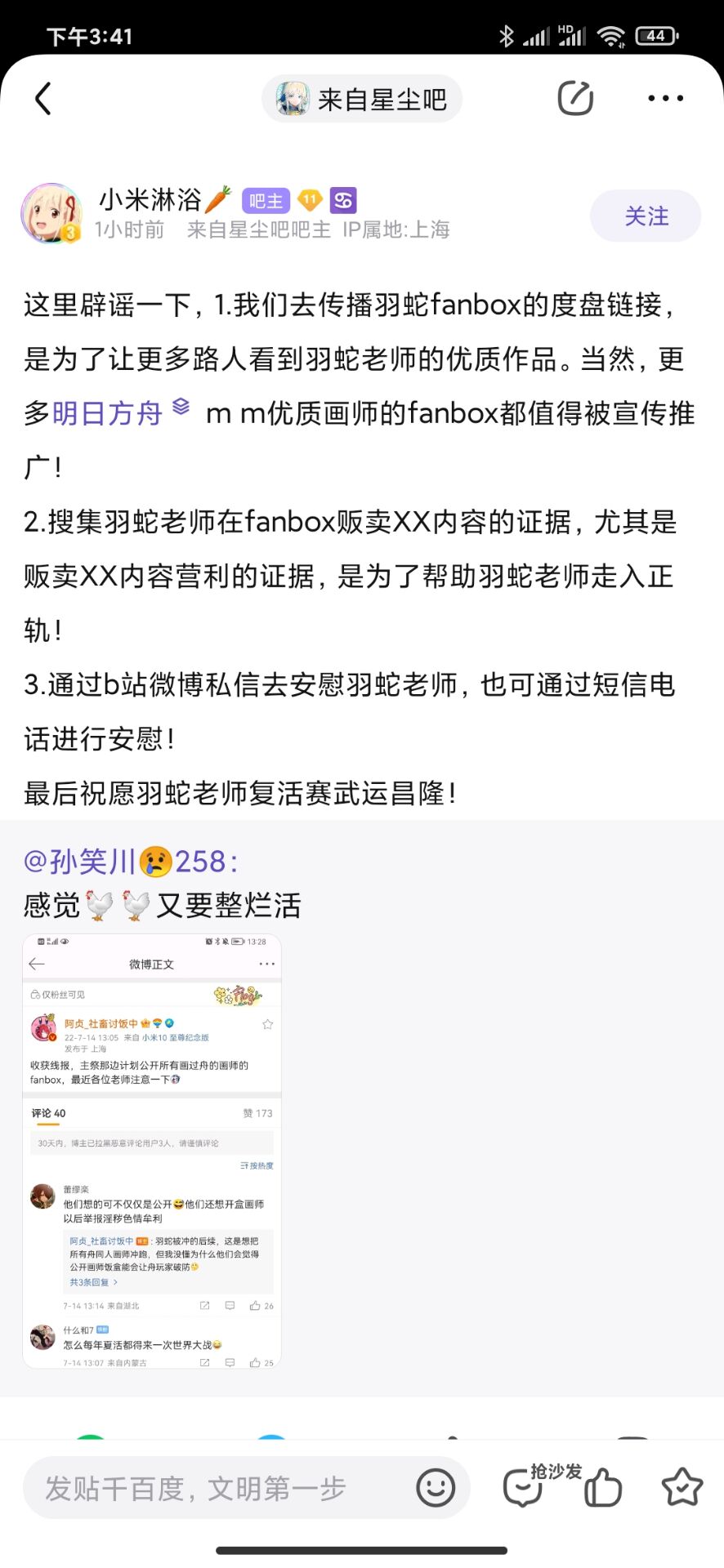
Task: Open the 明日方舟 topic link
Action: click(x=108, y=413)
